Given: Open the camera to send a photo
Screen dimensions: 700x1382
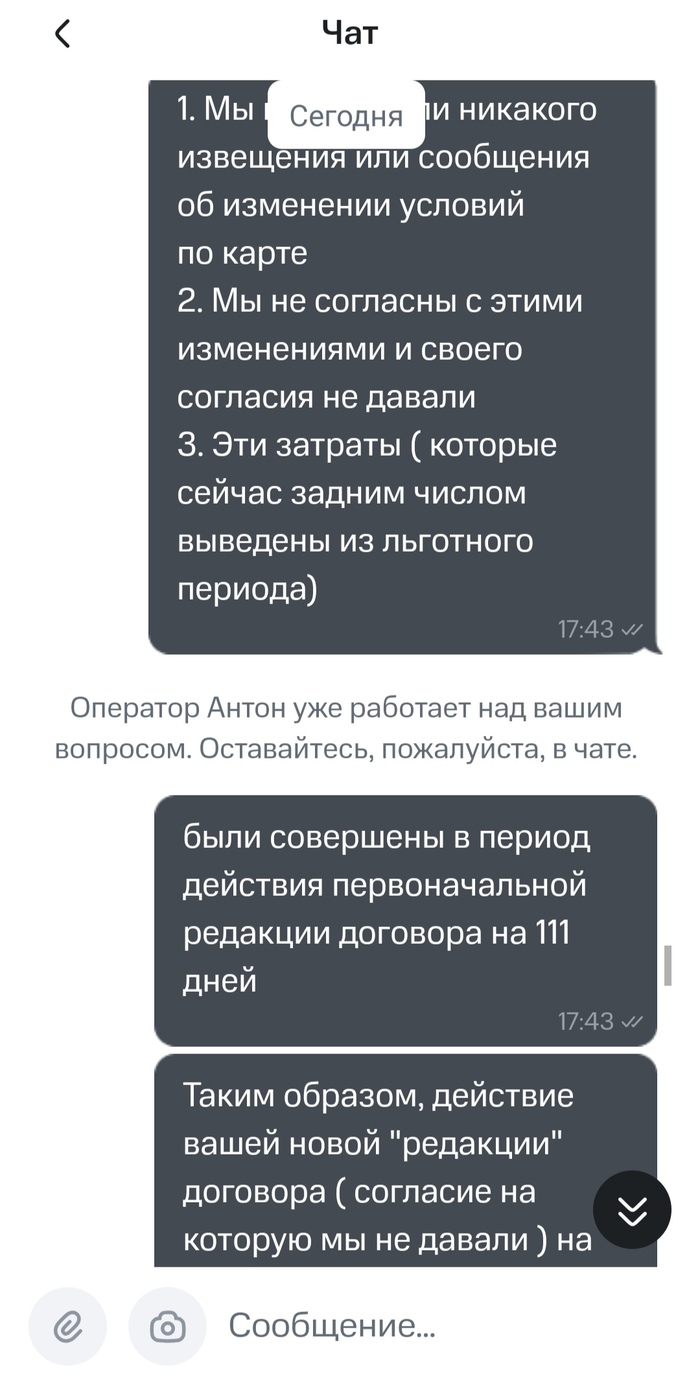Looking at the screenshot, I should (x=167, y=1326).
